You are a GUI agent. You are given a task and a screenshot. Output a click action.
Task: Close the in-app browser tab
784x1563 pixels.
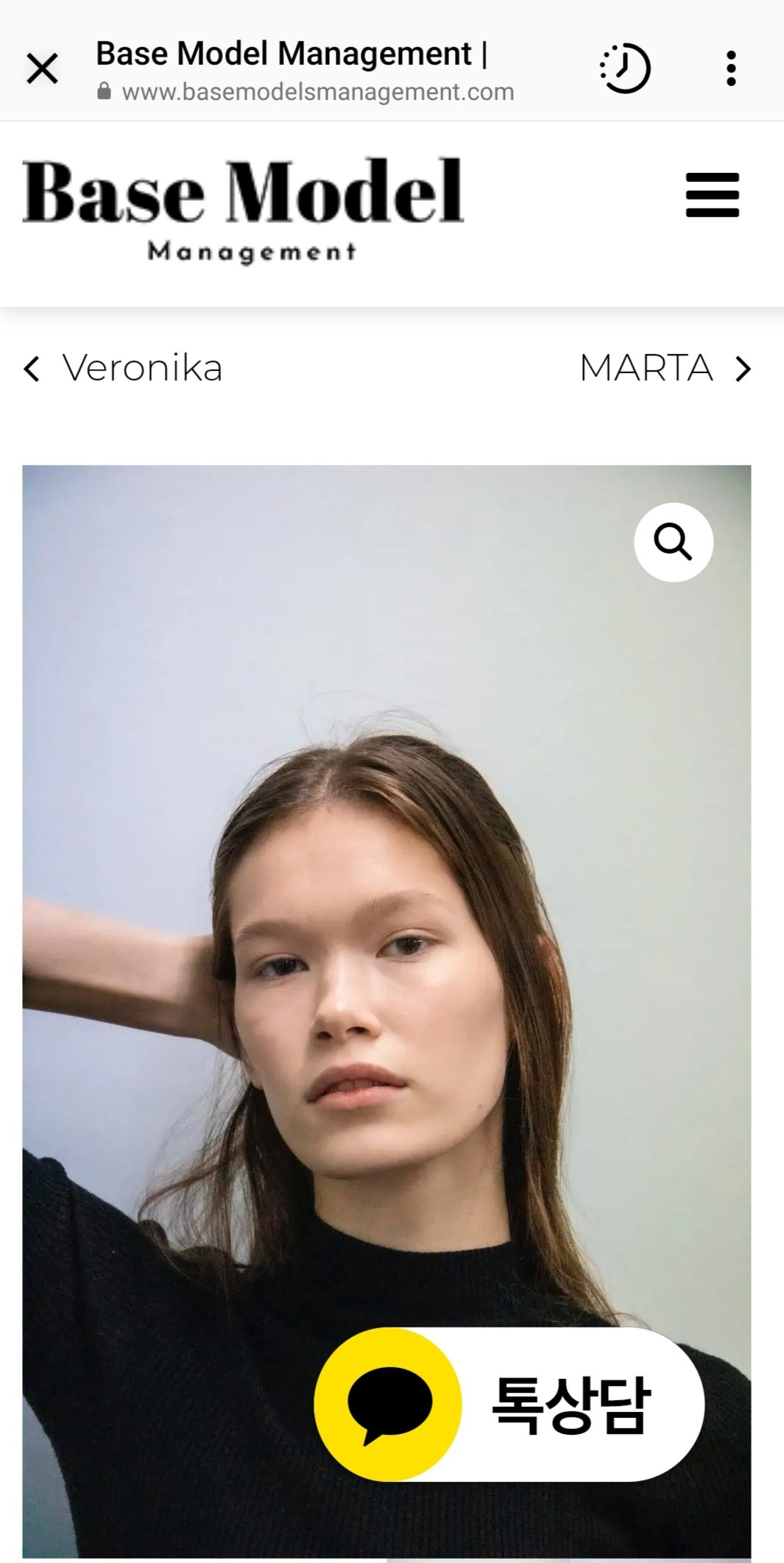coord(42,70)
